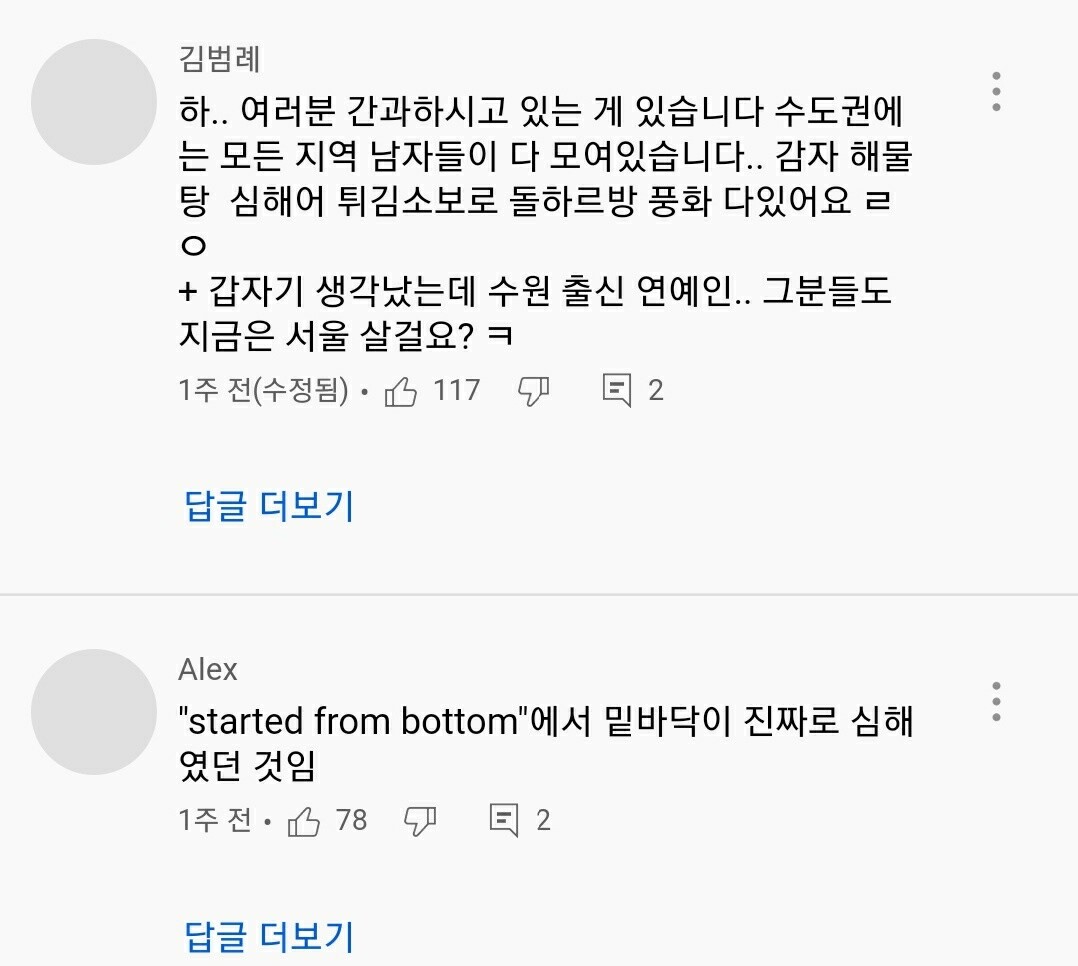
Task: Dislike 김범례's comment
Action: 533,391
